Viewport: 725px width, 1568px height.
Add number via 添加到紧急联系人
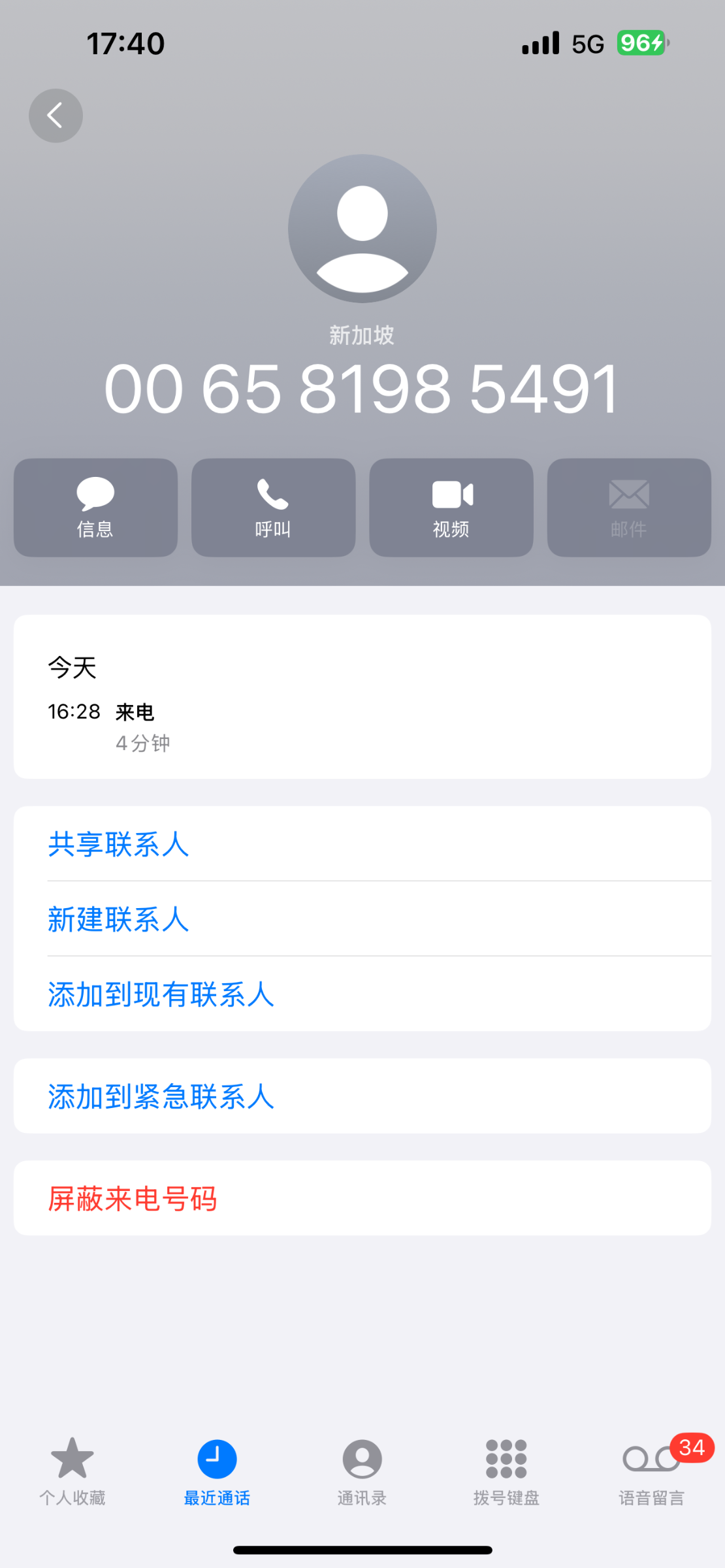tap(161, 1096)
